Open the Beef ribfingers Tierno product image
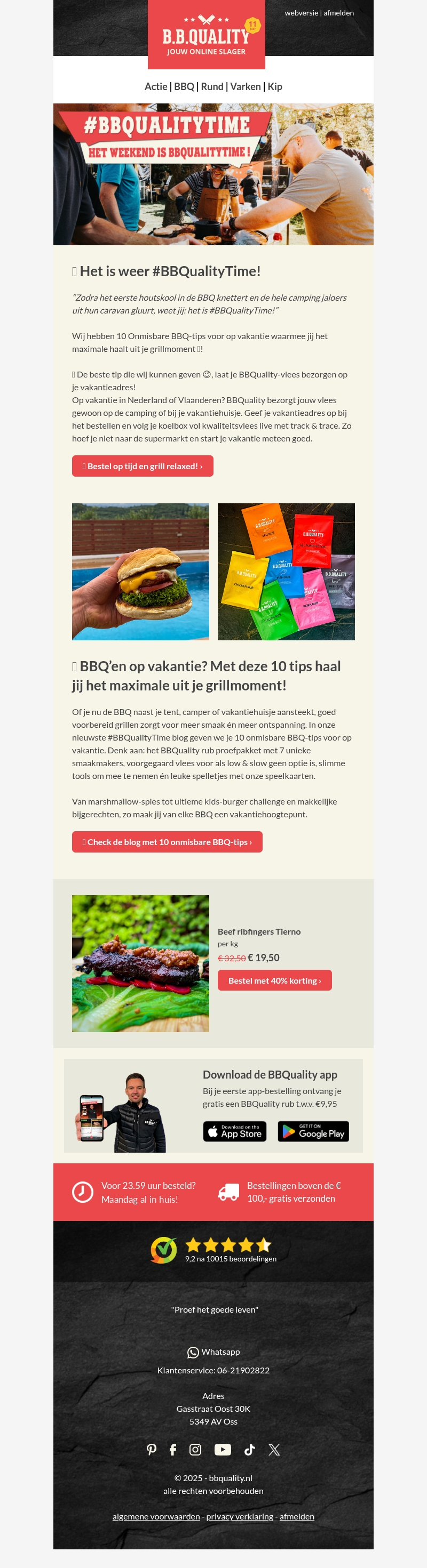Screen dimensions: 427x1568 (140, 963)
